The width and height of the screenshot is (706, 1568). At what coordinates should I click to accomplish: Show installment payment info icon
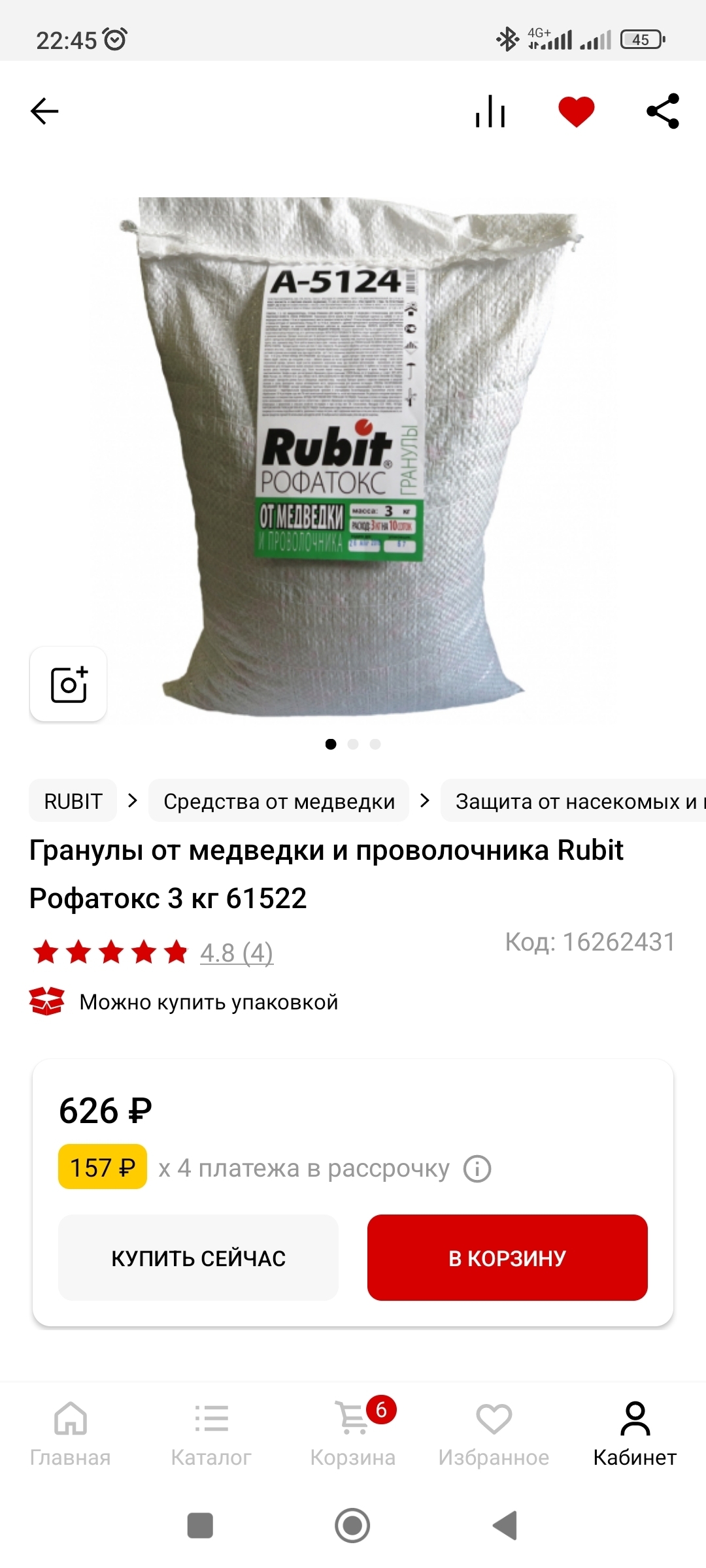477,1168
